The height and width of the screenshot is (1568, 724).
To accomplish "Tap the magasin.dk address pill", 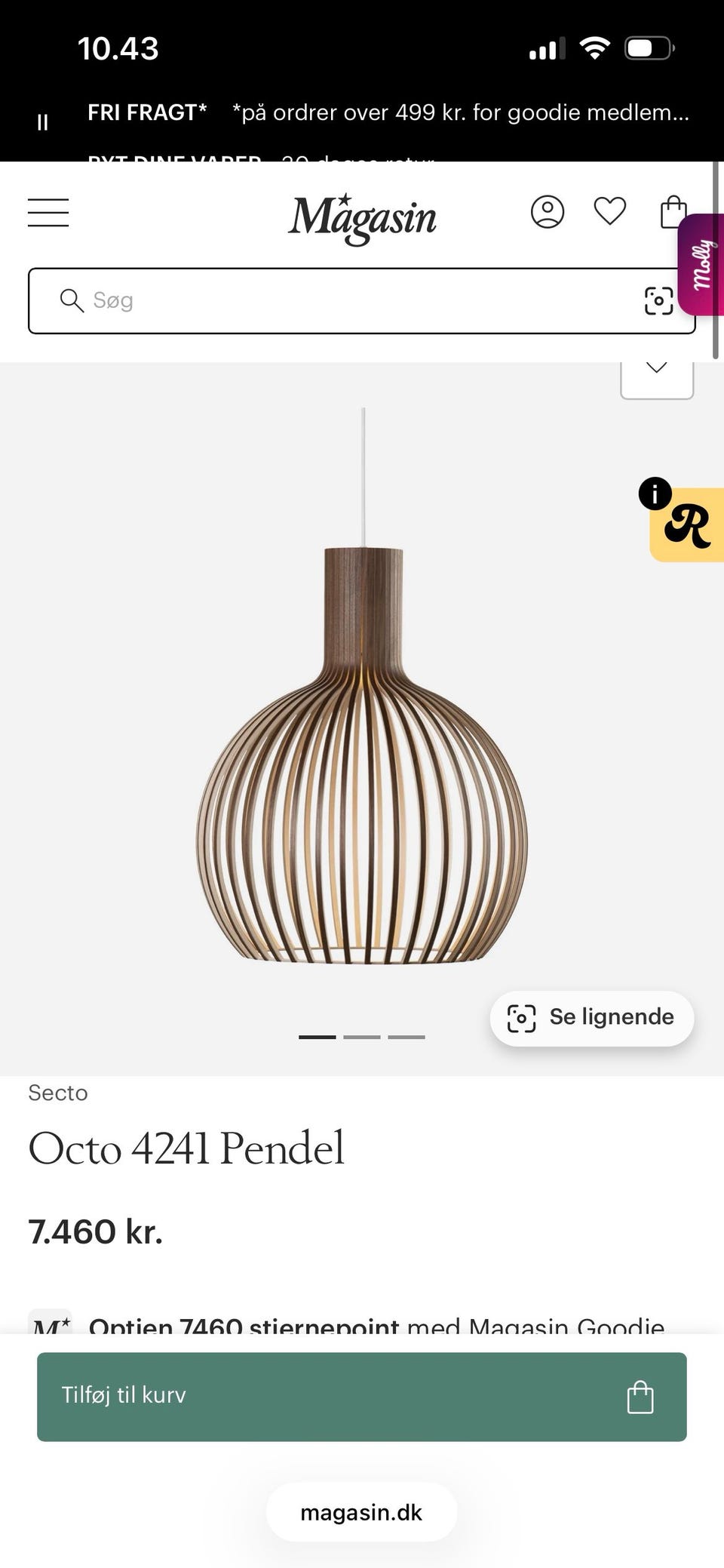I will pos(362,1512).
